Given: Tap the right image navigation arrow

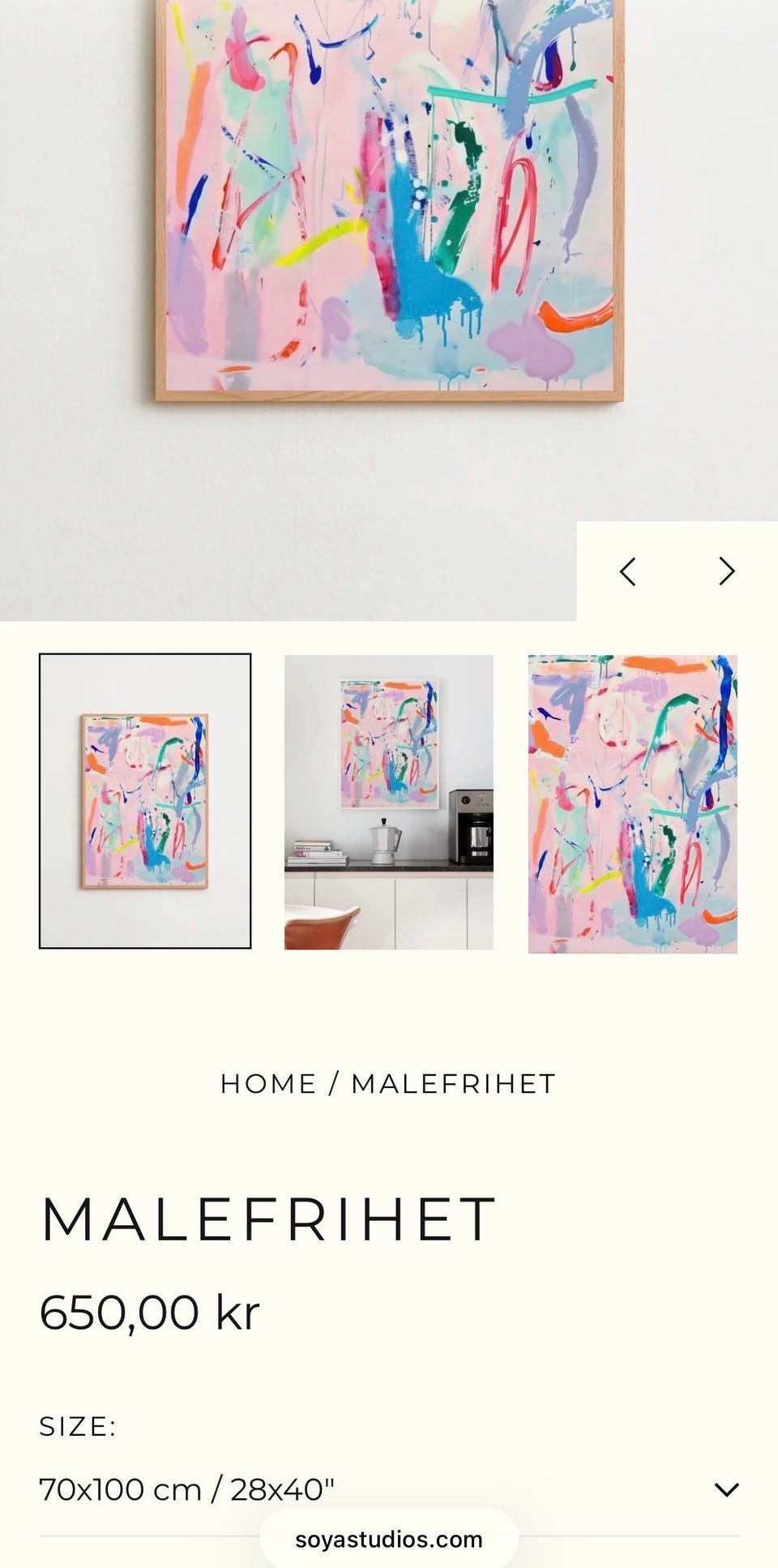Looking at the screenshot, I should click(x=727, y=572).
